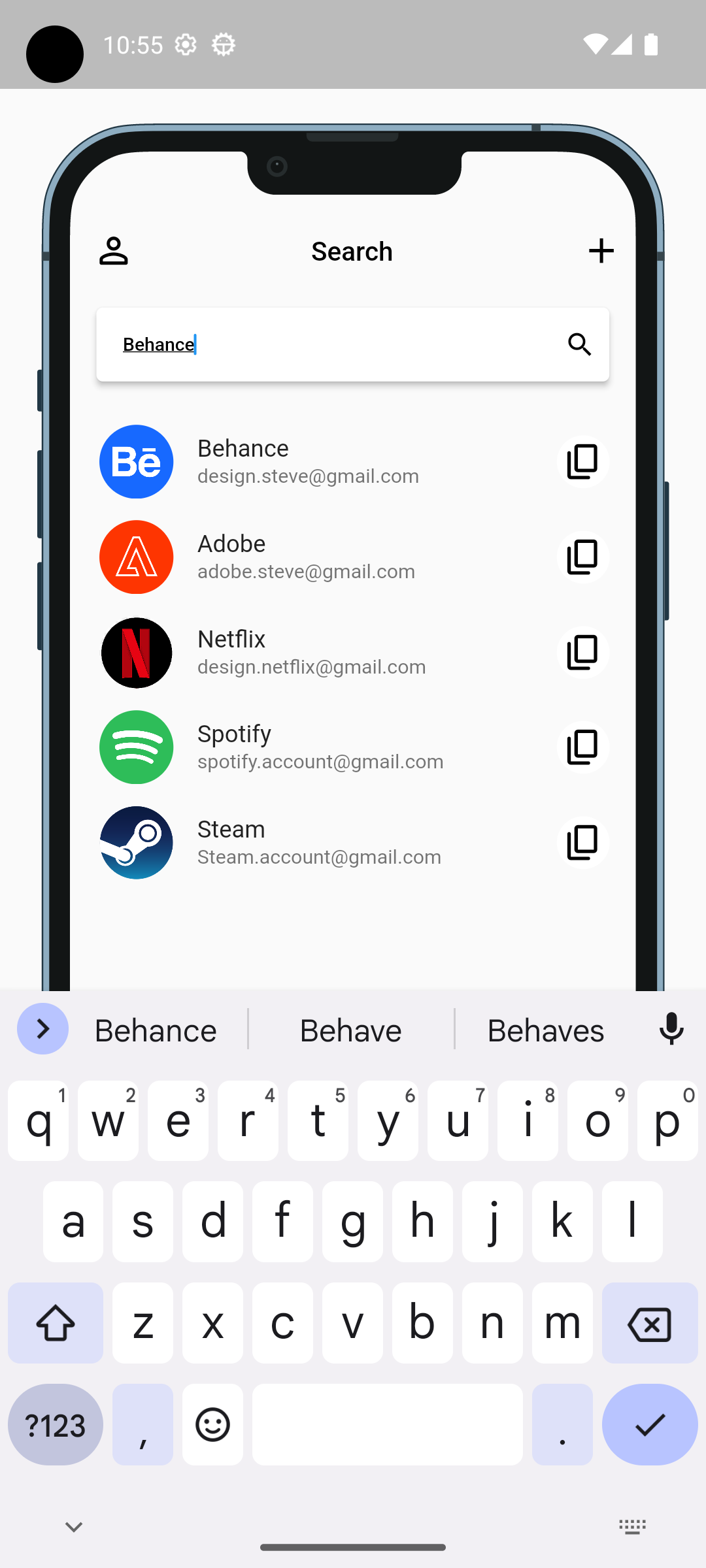The image size is (706, 1568).
Task: Choose the Behave suggestion
Action: click(350, 1029)
